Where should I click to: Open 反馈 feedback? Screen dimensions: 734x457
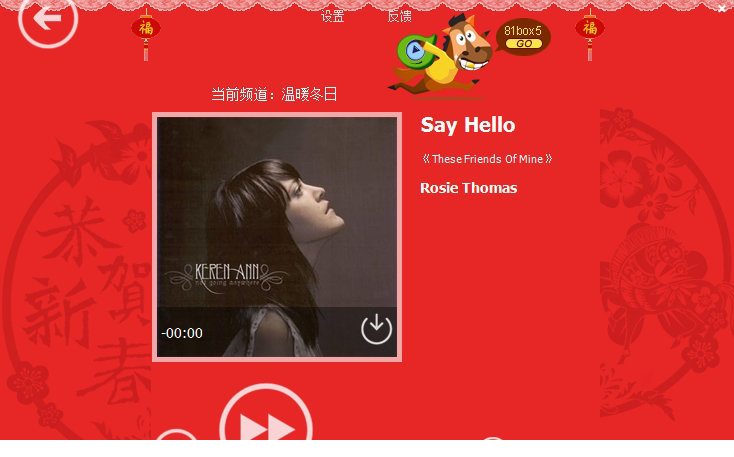[399, 16]
